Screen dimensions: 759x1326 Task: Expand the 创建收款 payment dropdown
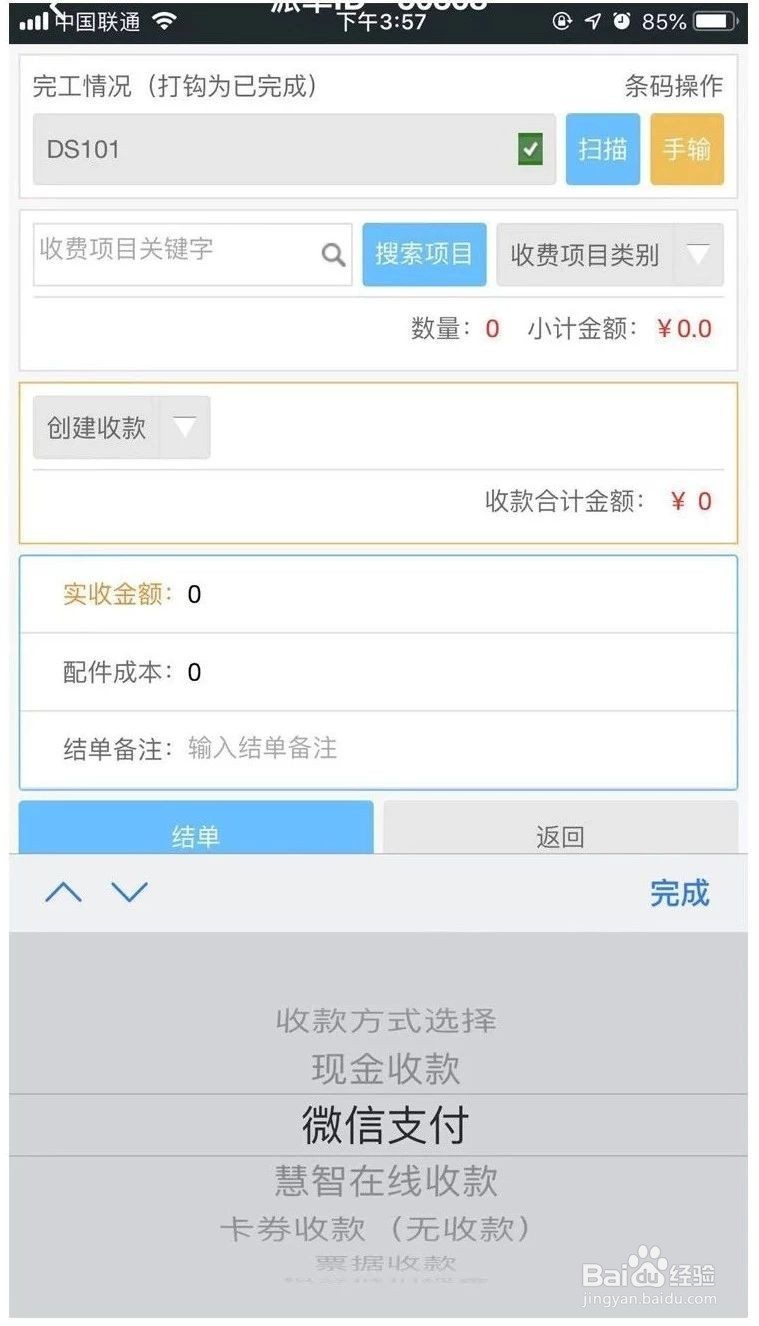tap(120, 426)
